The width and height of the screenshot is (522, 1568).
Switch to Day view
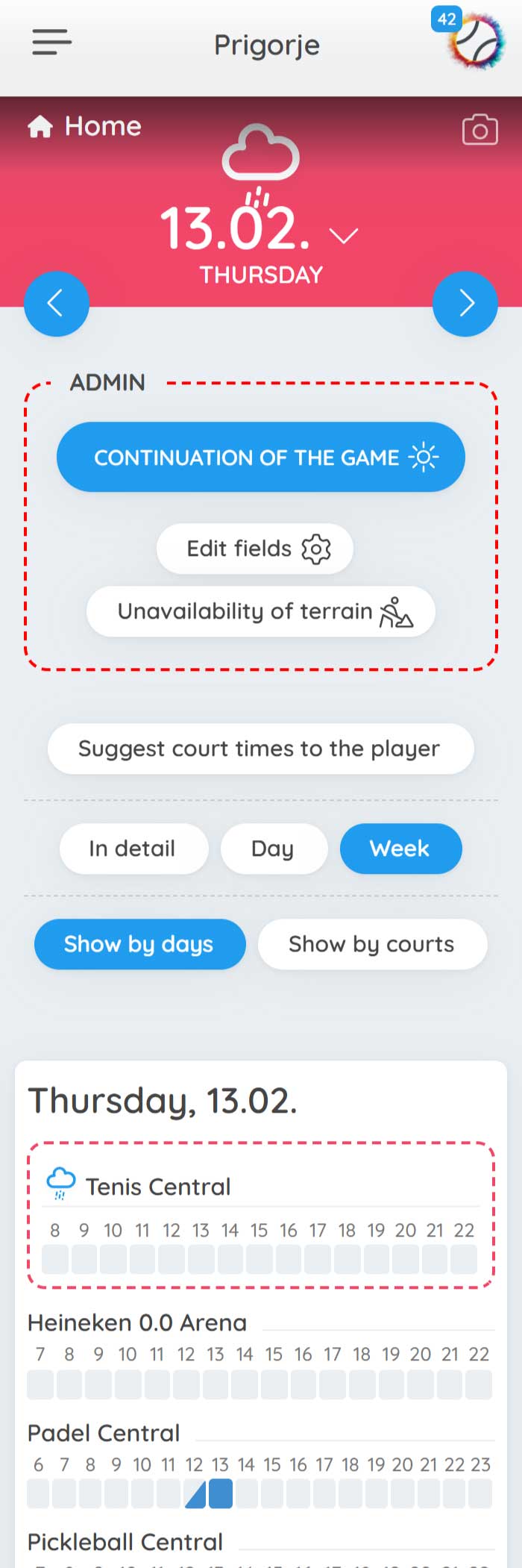coord(274,849)
